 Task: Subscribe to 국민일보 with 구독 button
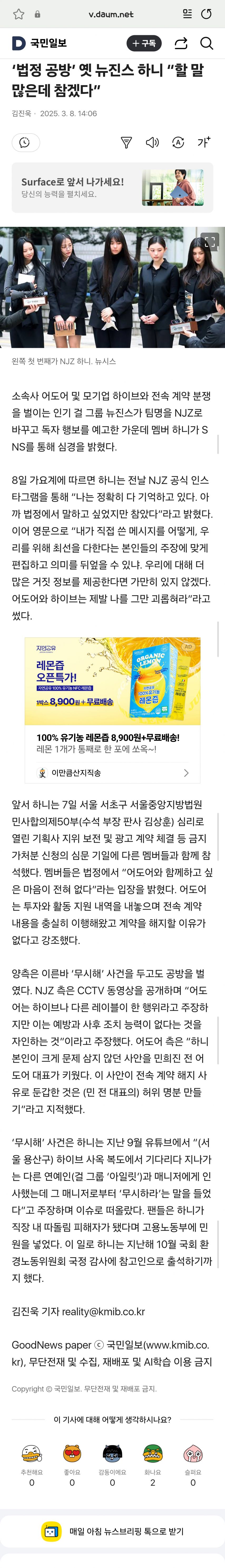(144, 43)
